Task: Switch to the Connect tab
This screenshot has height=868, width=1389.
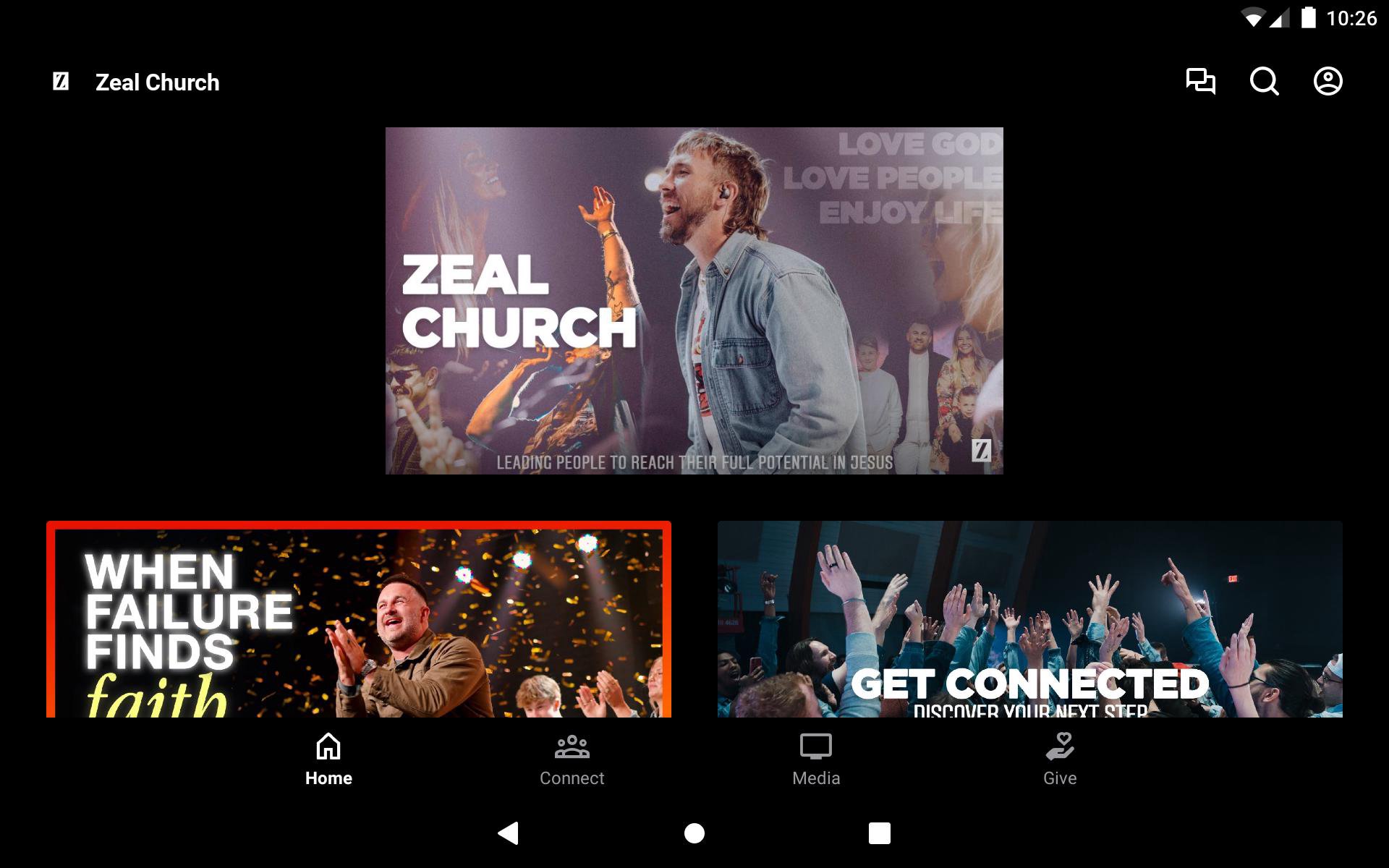Action: pos(572,759)
